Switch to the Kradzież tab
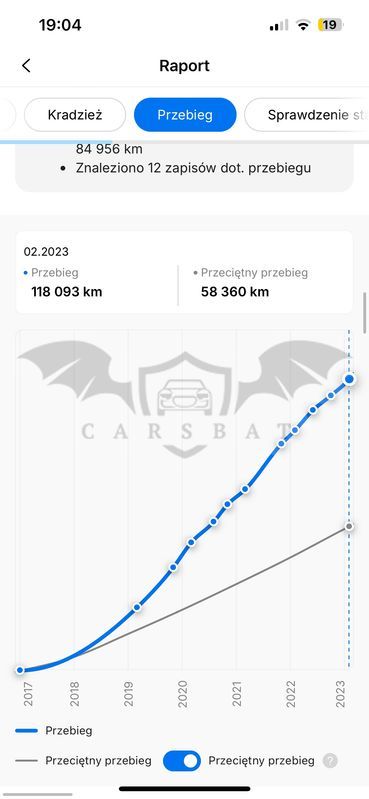The height and width of the screenshot is (799, 369). (75, 115)
